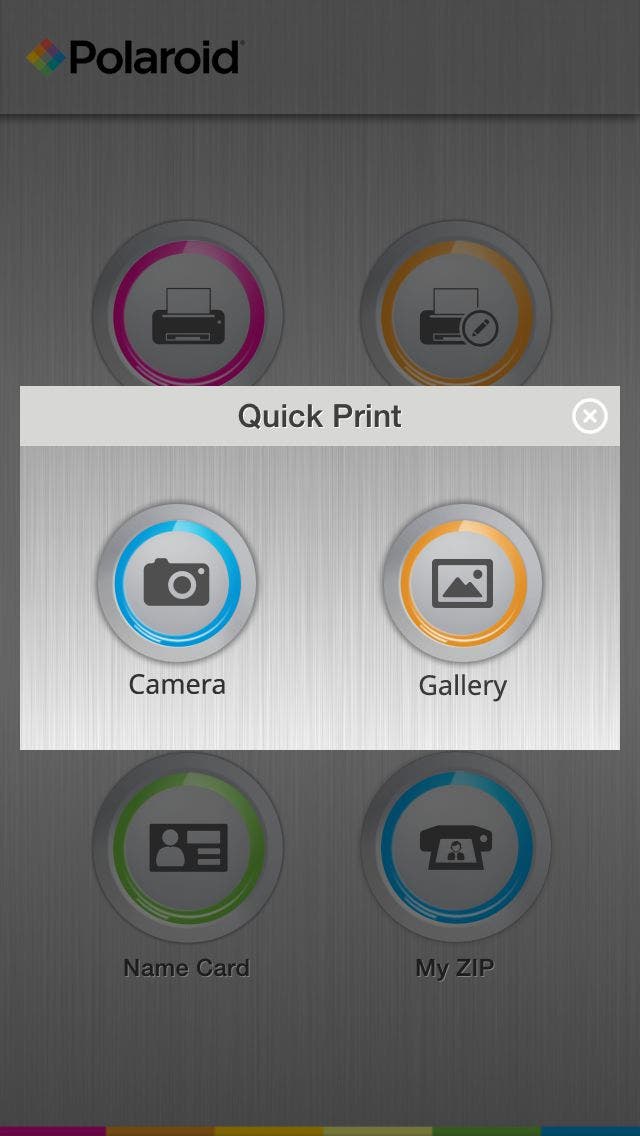Tap the orange printer-with-pencil edit icon
Image resolution: width=640 pixels, height=1136 pixels.
point(456,316)
